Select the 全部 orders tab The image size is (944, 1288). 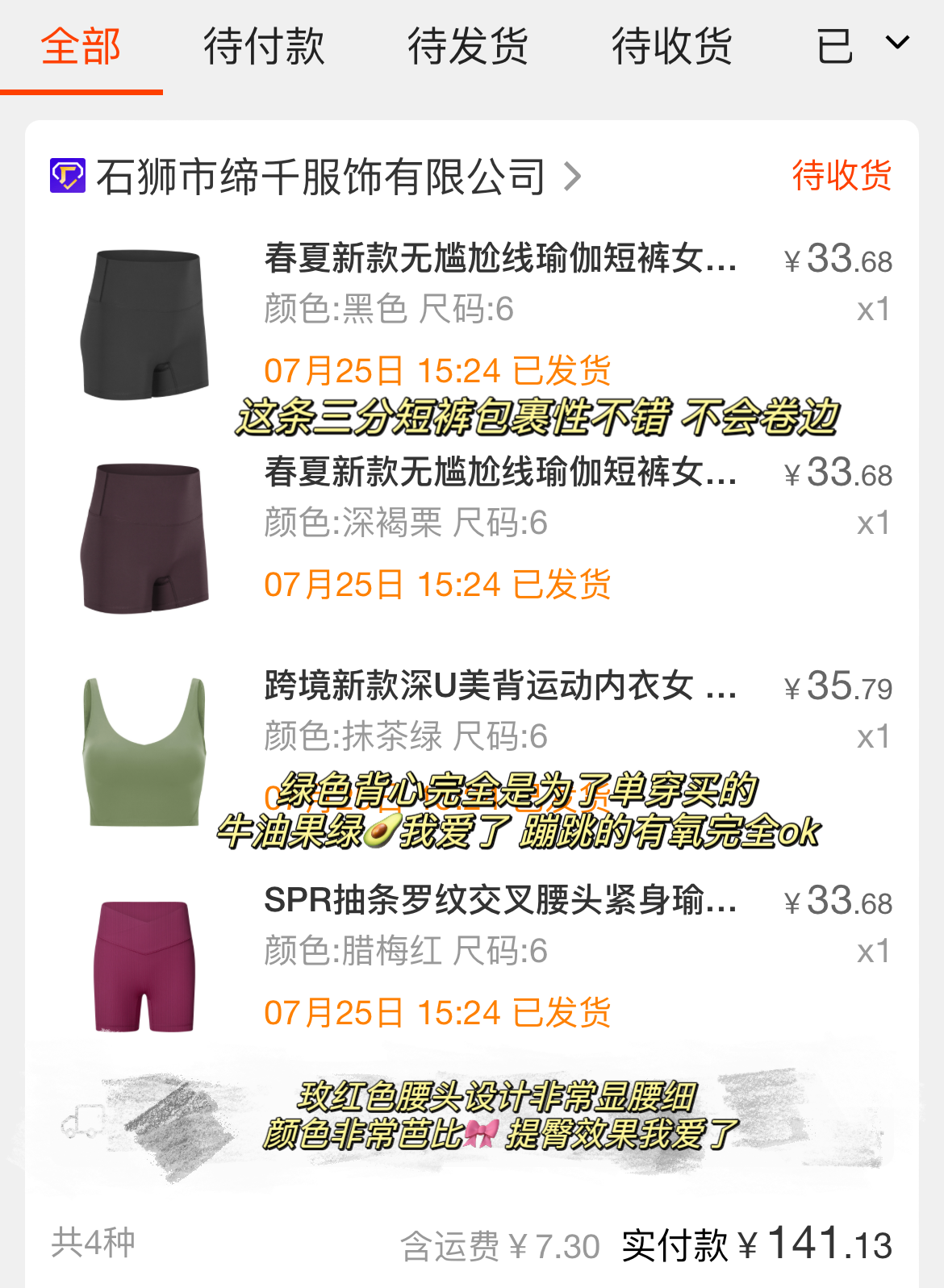[81, 46]
